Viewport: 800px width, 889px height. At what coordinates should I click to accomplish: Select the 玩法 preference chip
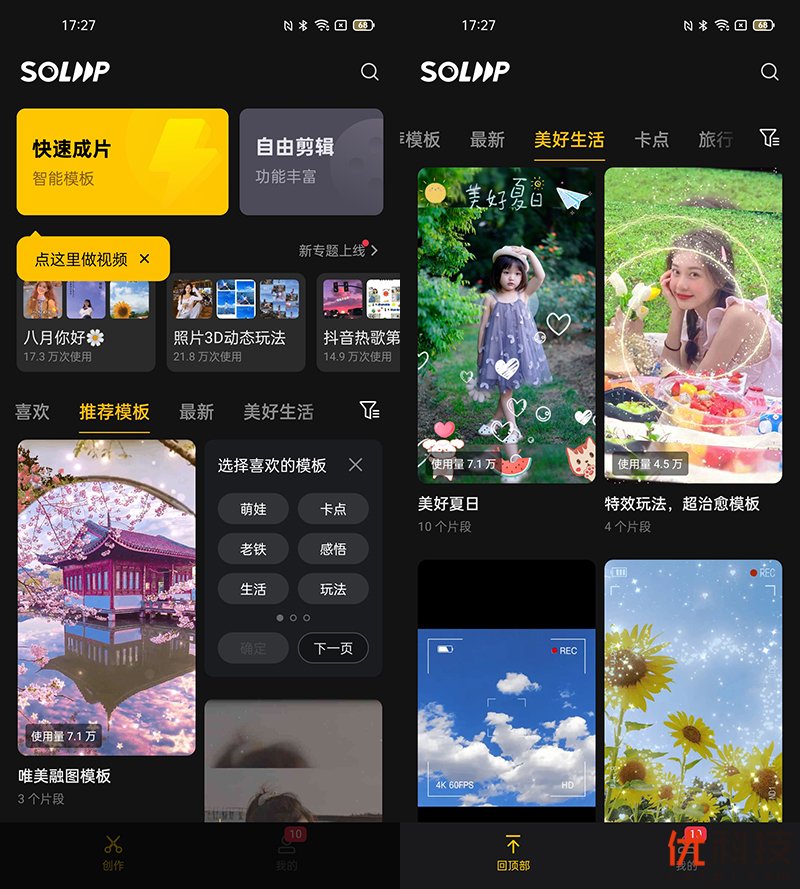coord(333,589)
